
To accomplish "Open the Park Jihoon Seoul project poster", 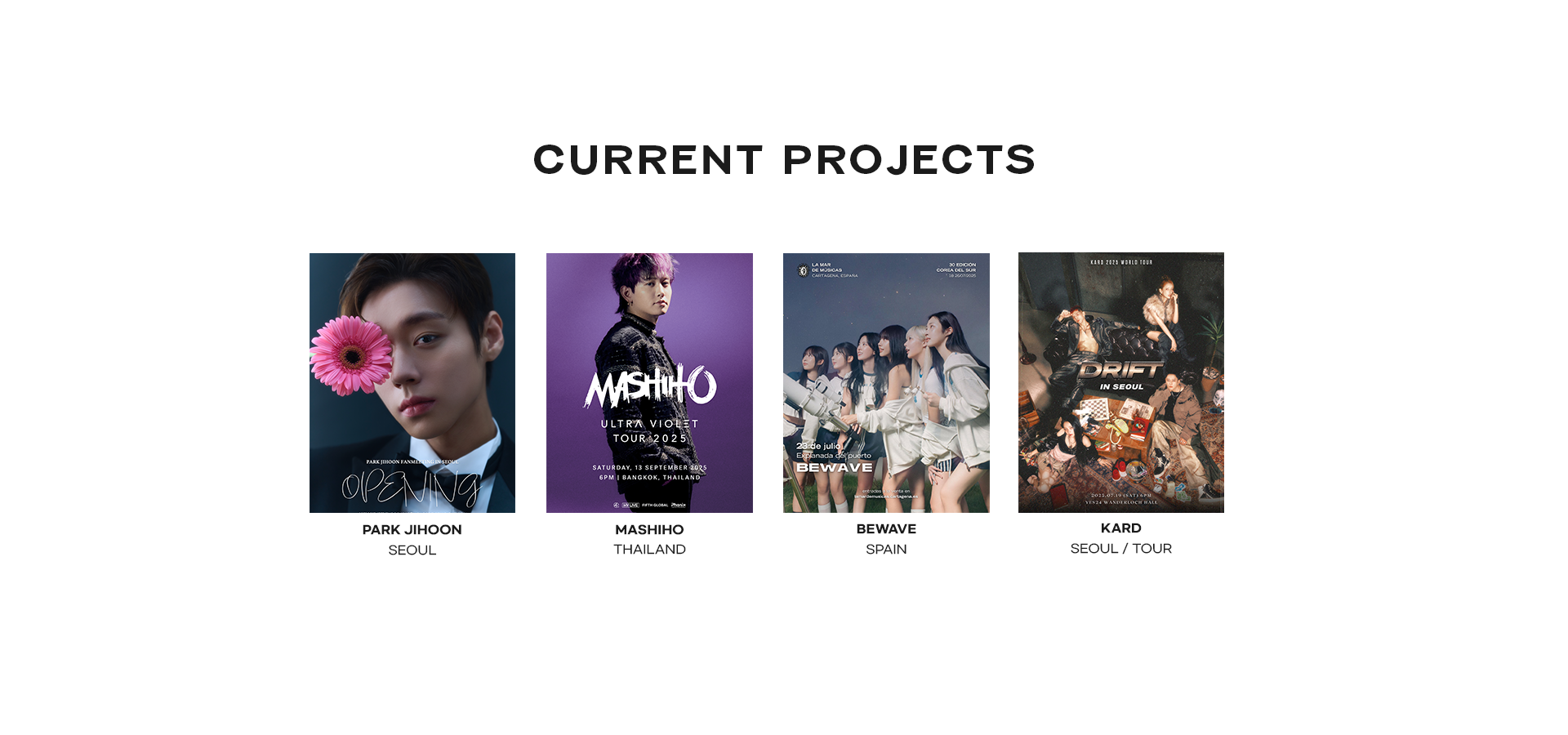I will tap(412, 382).
